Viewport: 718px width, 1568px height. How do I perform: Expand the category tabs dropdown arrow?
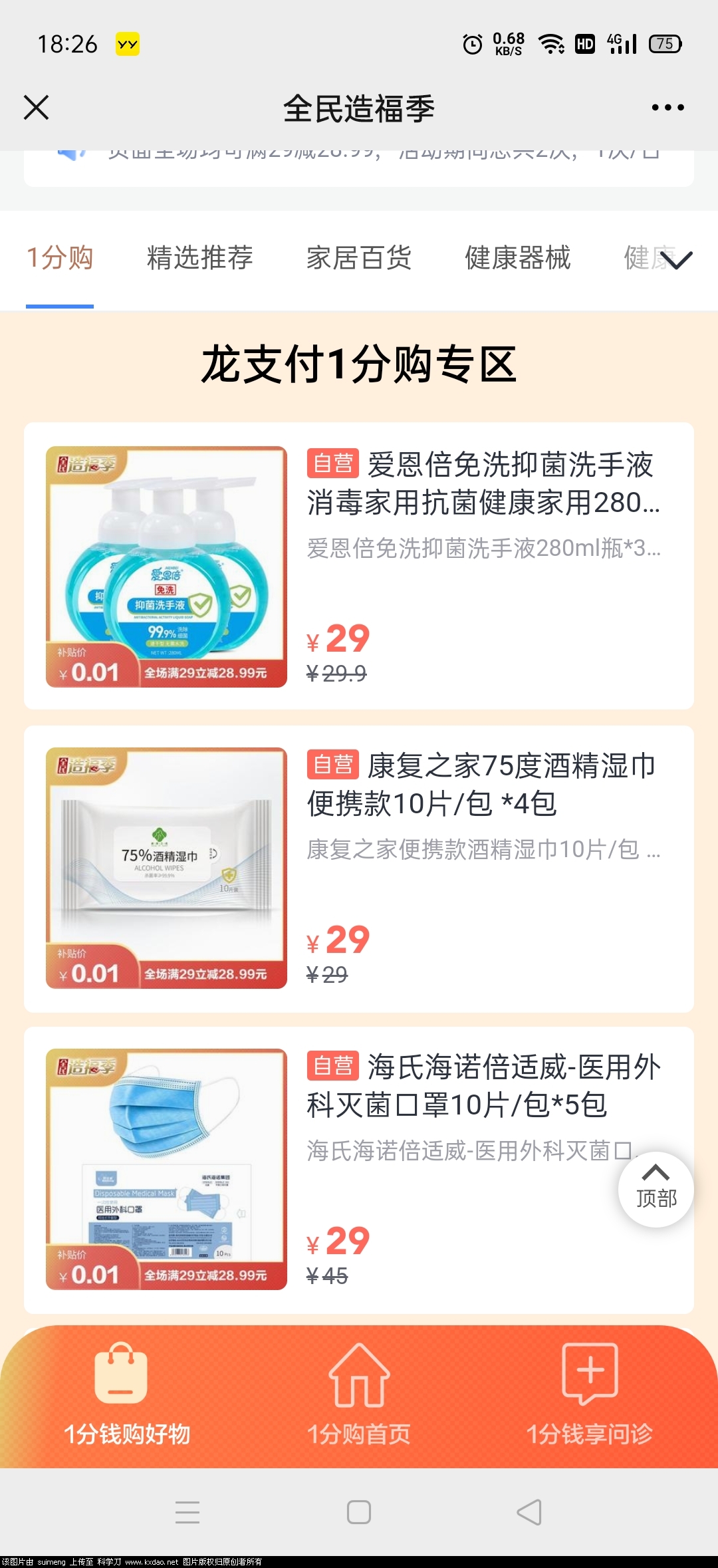[677, 260]
